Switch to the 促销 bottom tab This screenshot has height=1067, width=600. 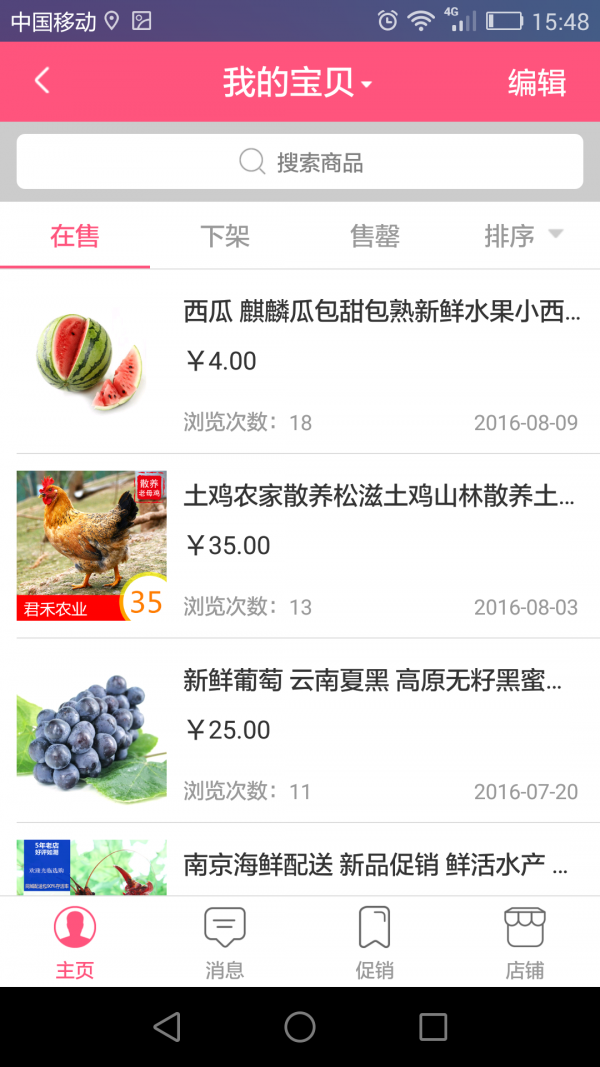tap(375, 942)
